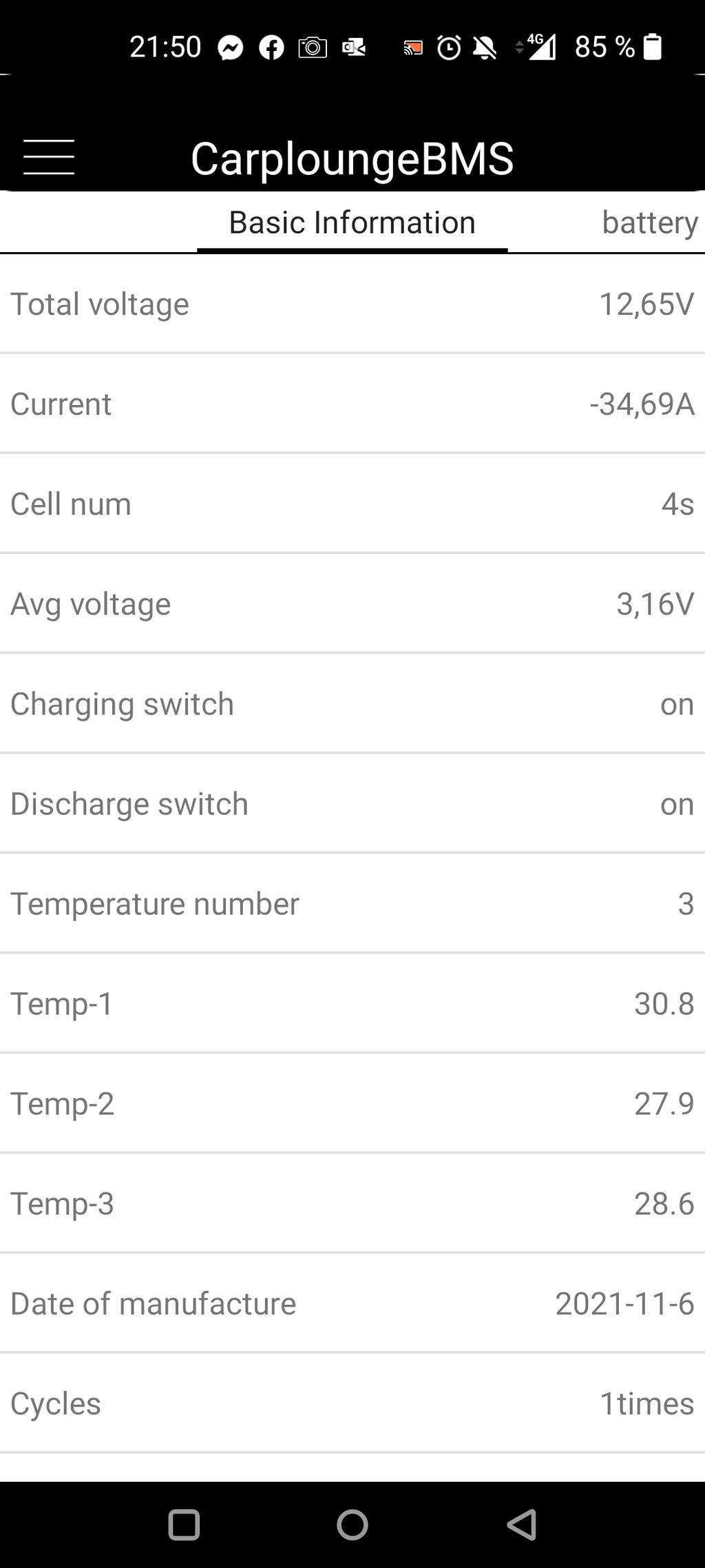Select the Basic Information tab
The image size is (705, 1568).
(352, 223)
